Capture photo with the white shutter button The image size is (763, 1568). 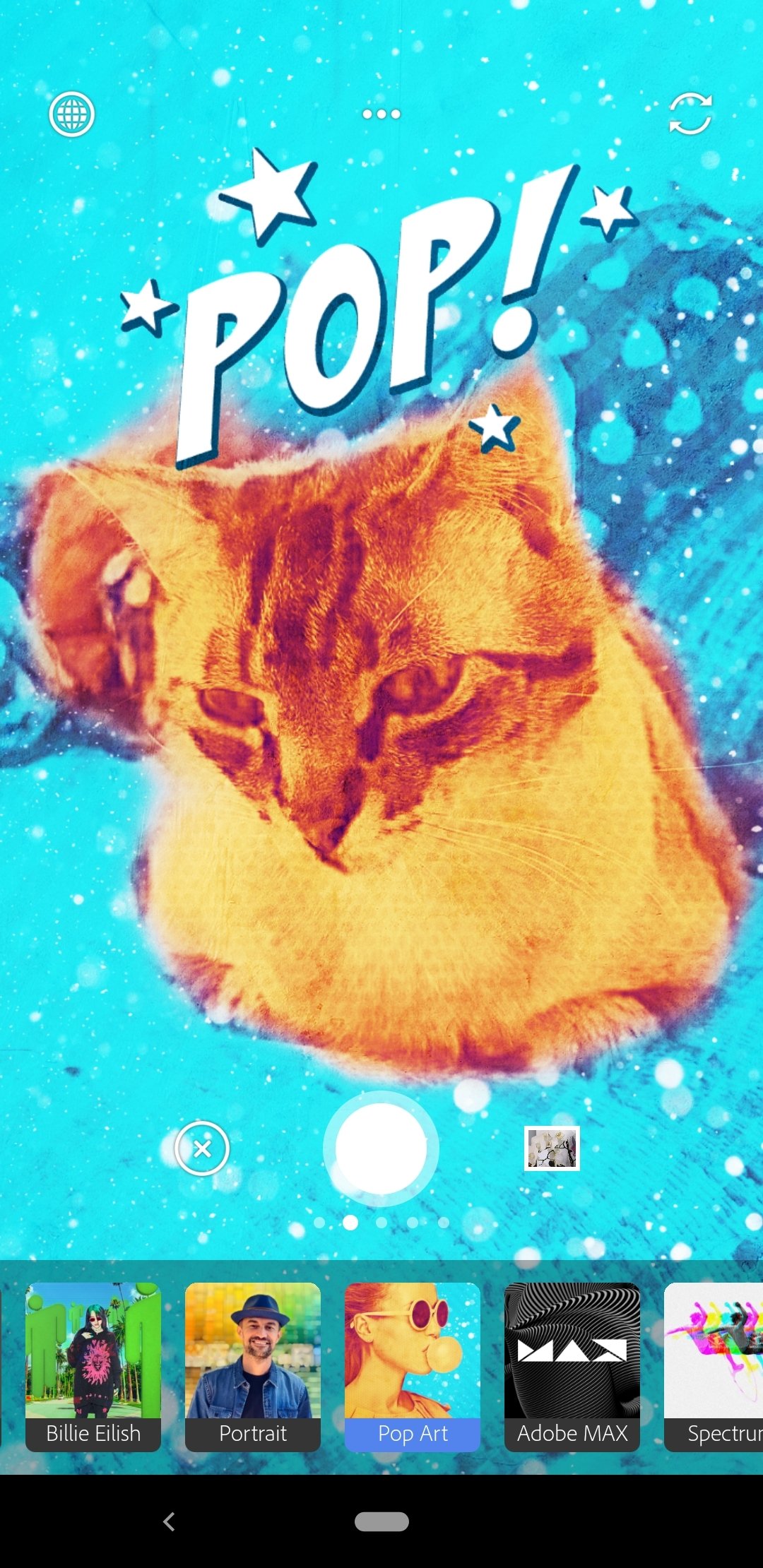tap(381, 1149)
